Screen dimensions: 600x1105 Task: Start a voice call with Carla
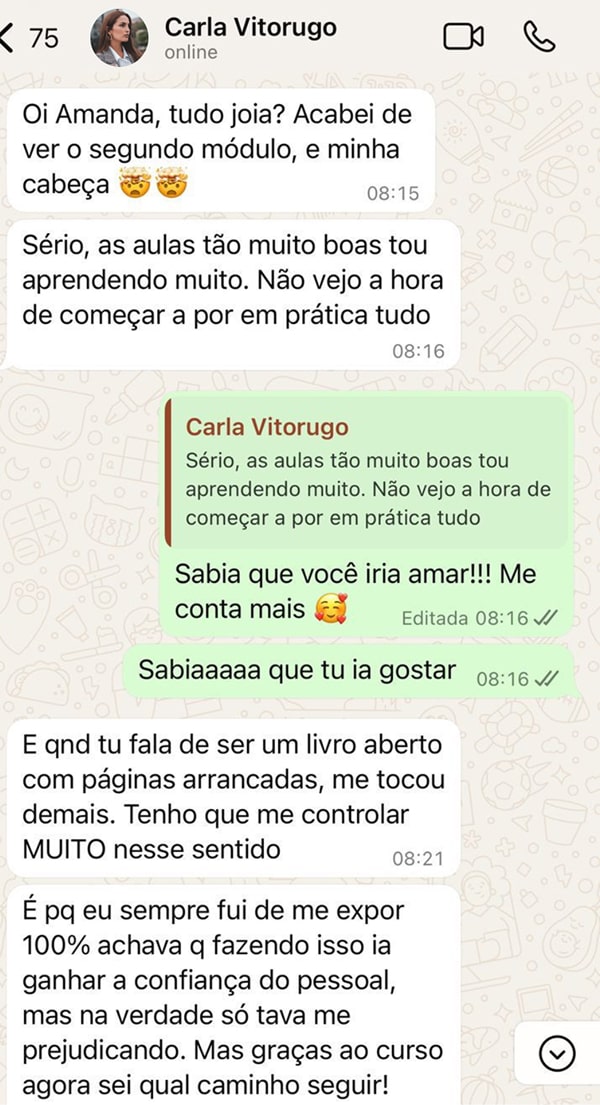tap(538, 37)
